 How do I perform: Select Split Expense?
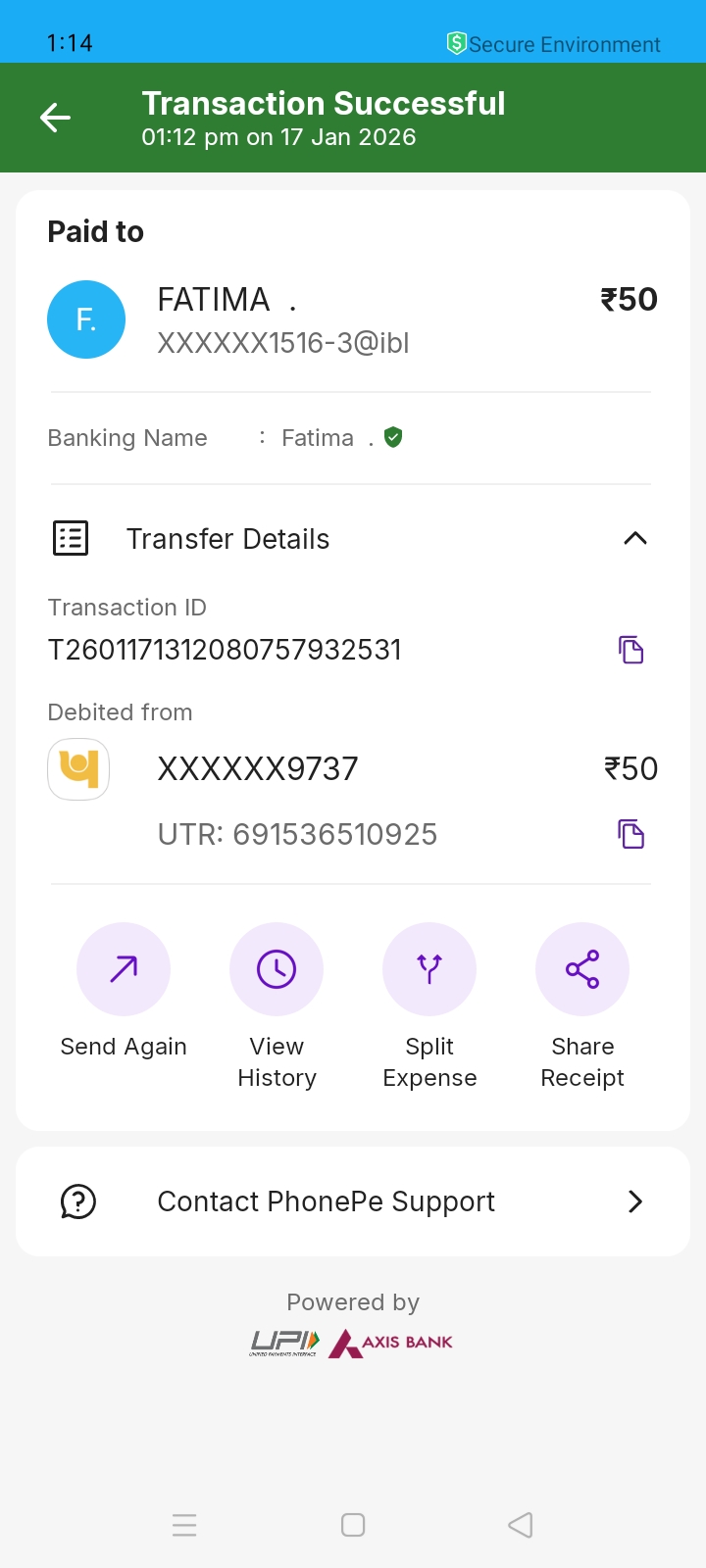click(429, 969)
